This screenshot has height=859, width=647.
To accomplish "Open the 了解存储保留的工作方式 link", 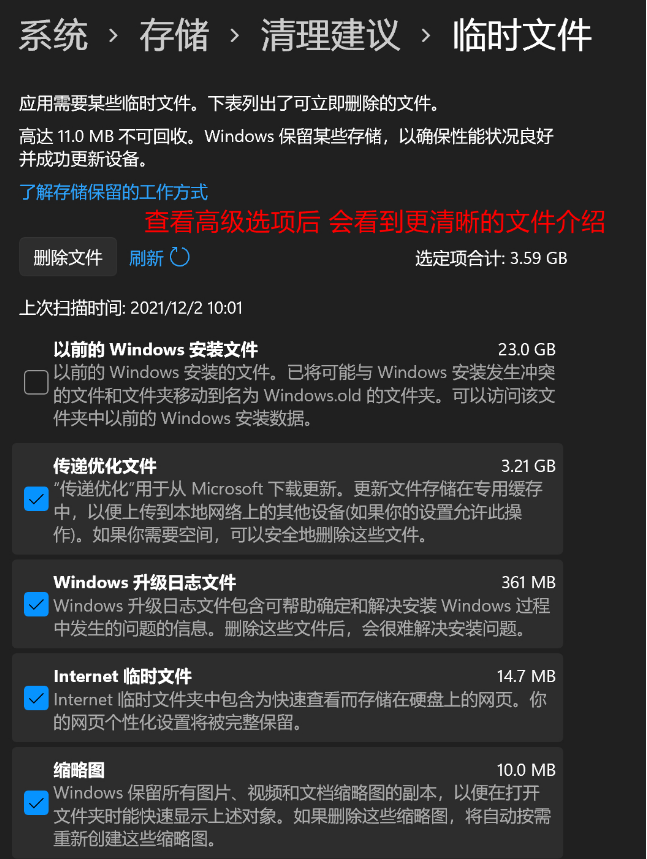I will click(x=113, y=192).
